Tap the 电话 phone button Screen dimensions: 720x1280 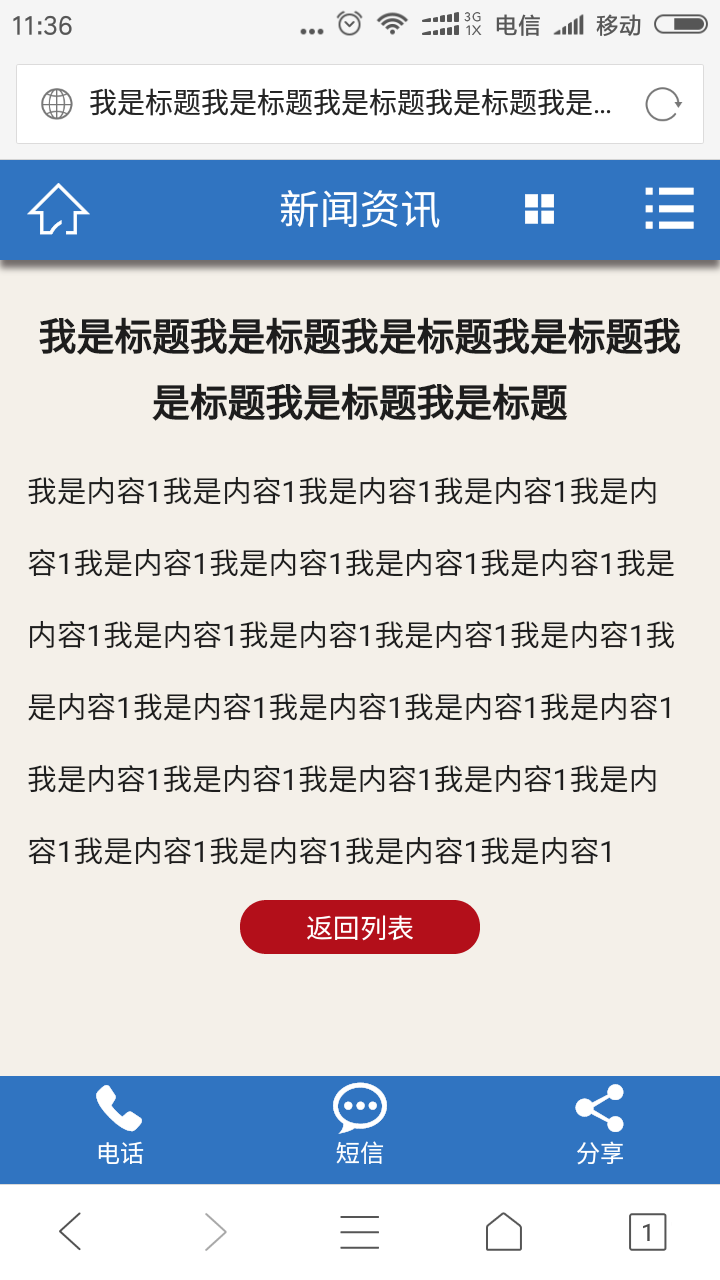coord(120,1127)
